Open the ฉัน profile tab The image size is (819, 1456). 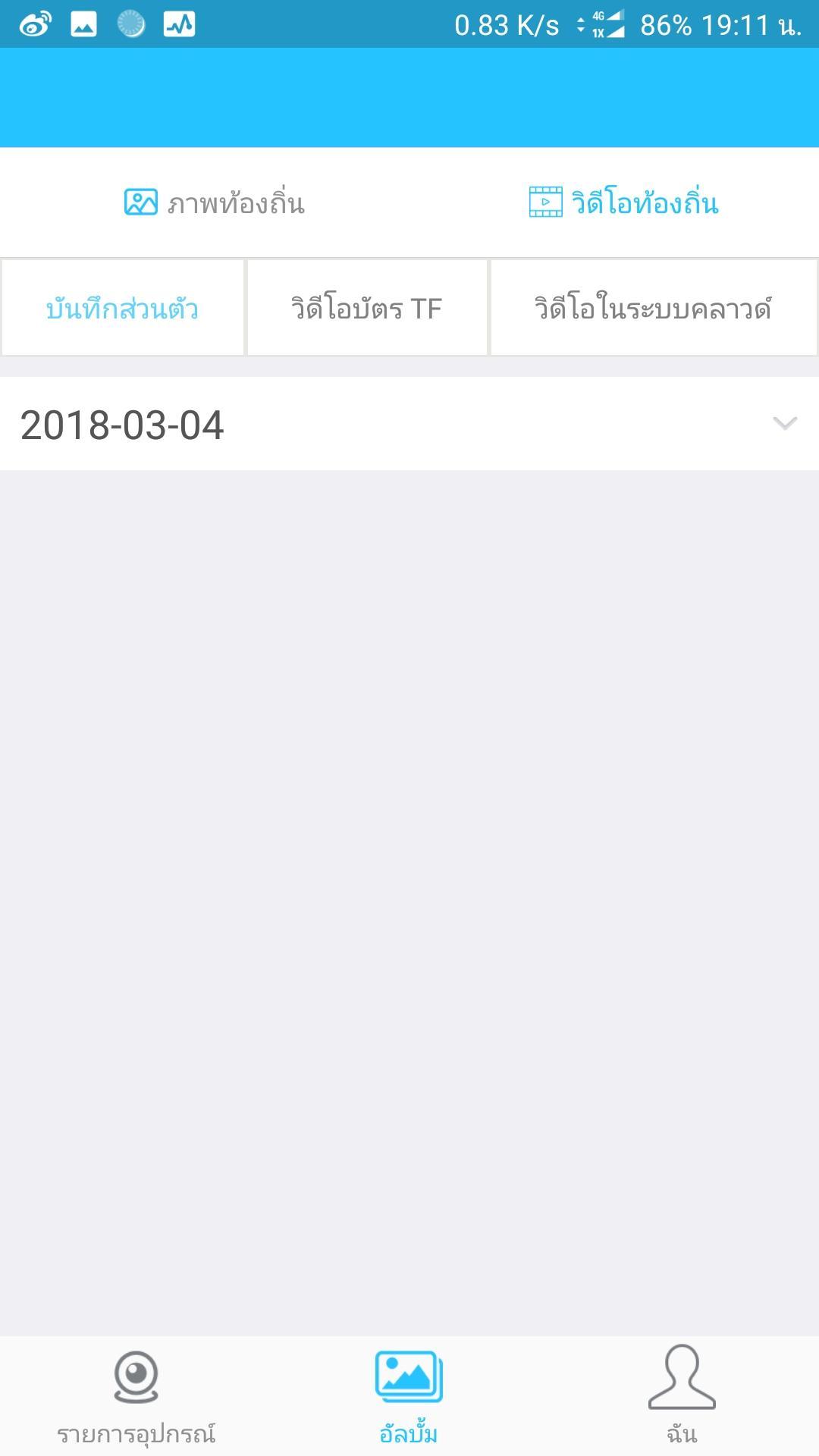[x=682, y=1397]
